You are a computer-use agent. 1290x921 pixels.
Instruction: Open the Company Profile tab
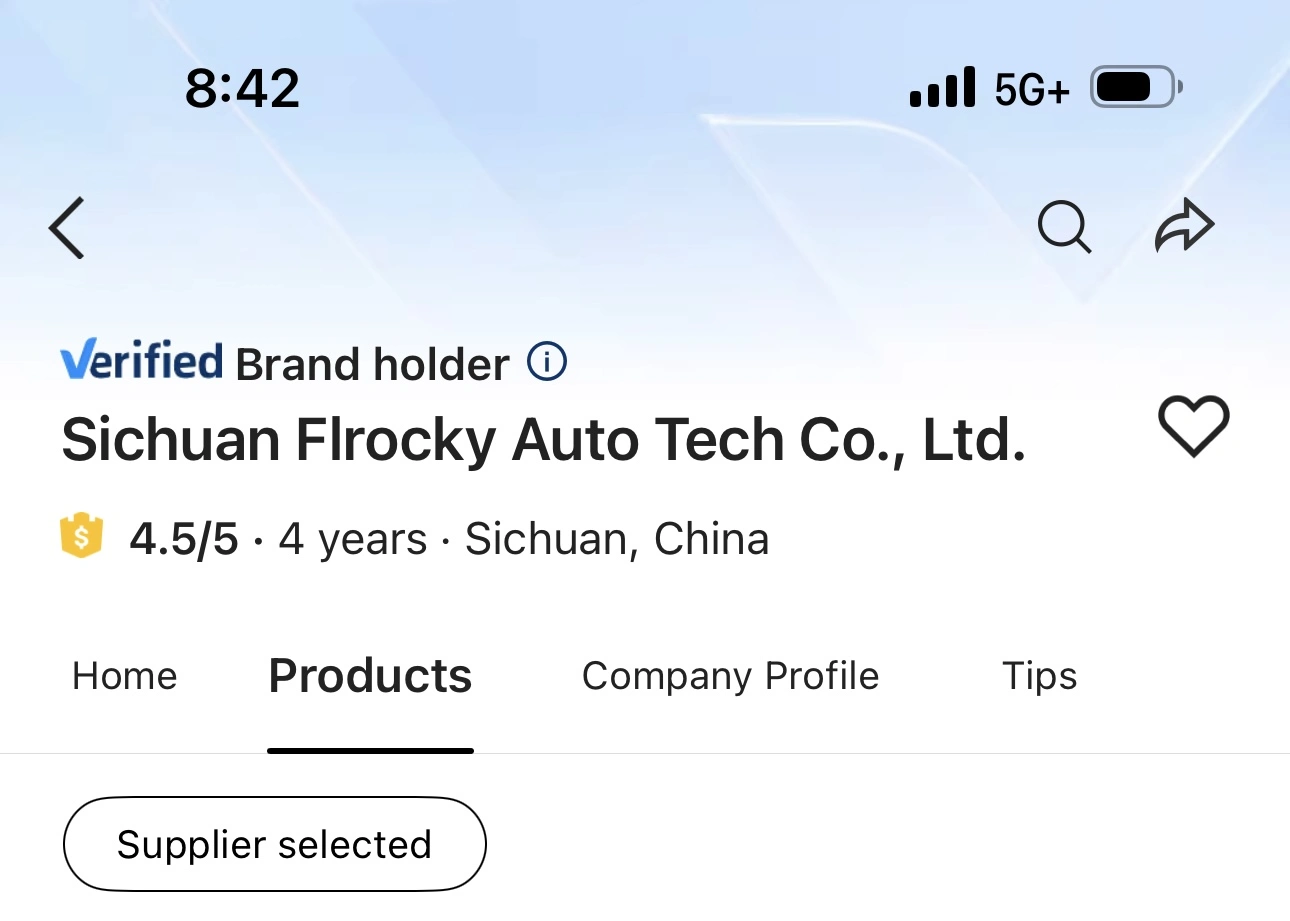730,677
